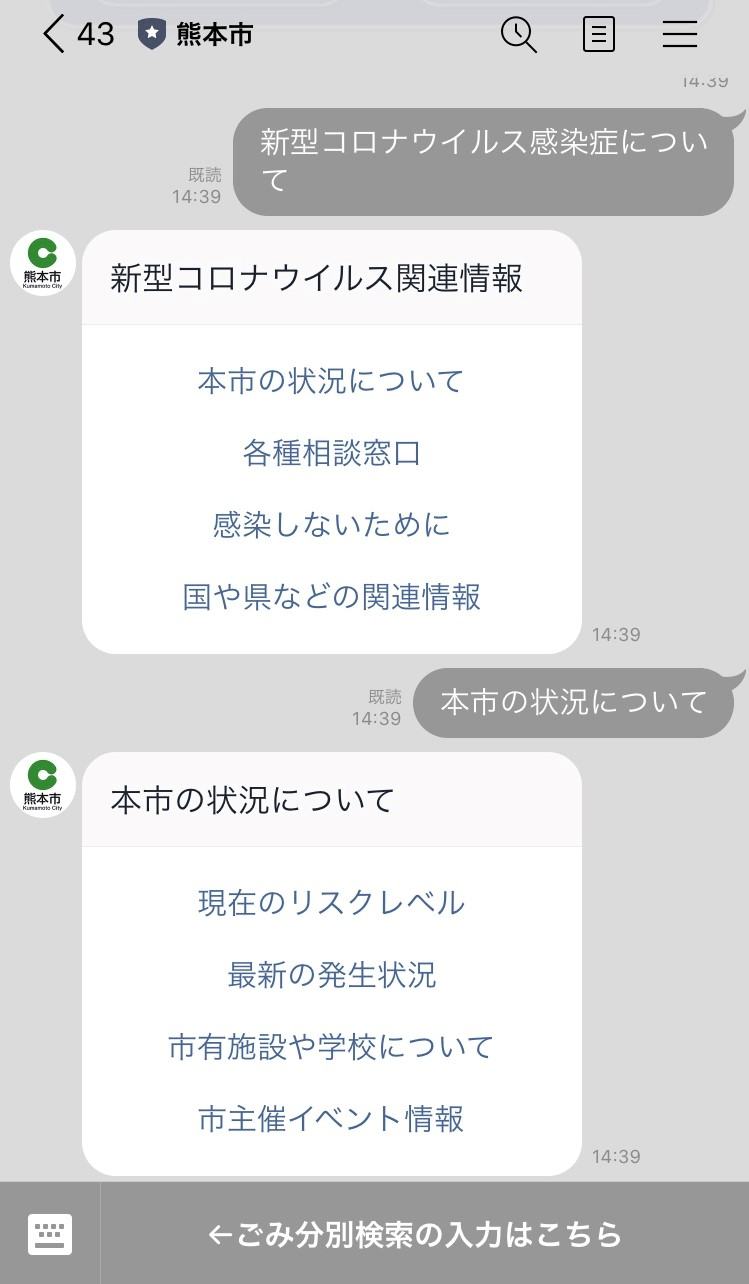Open 国や県などの関連情報 link
Viewport: 749px width, 1284px height.
(x=331, y=597)
